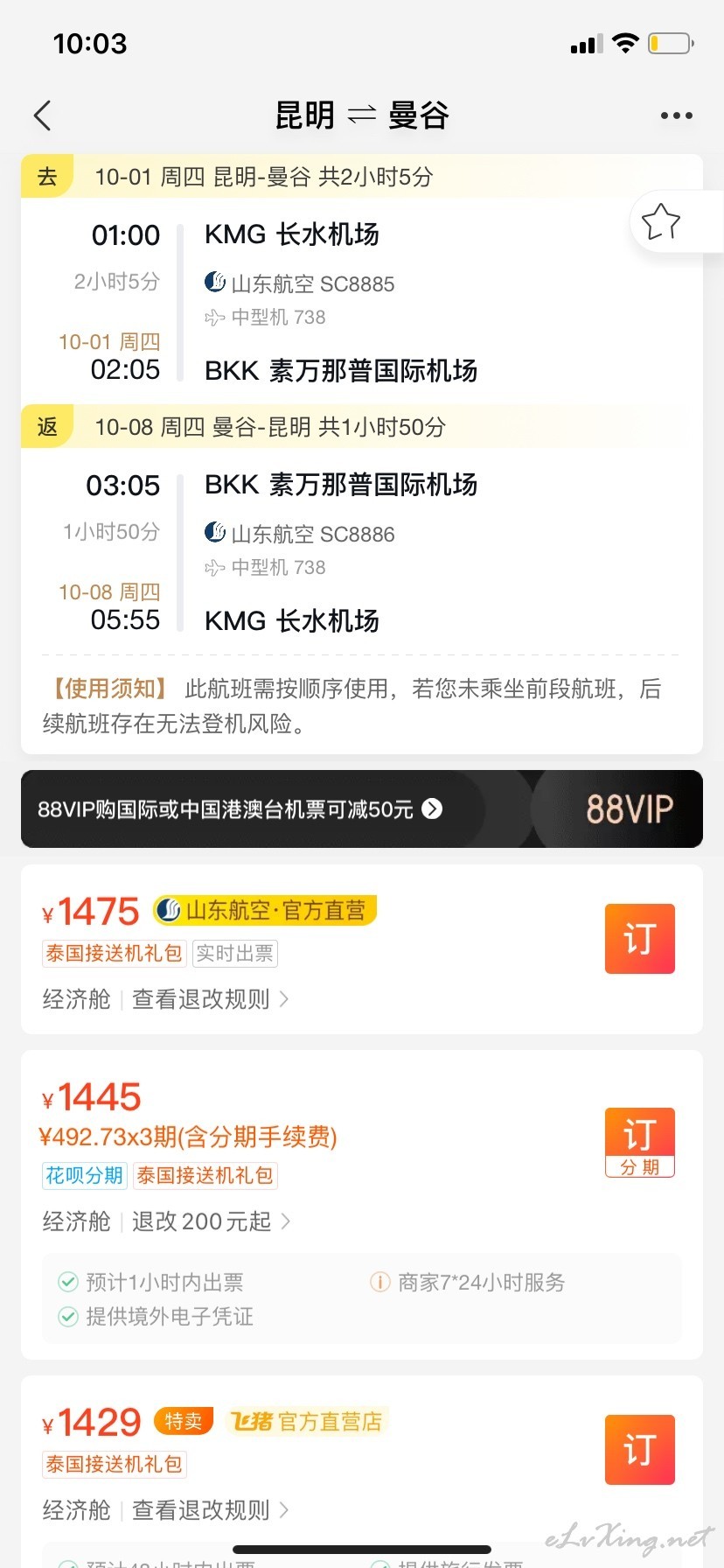The height and width of the screenshot is (1568, 724).
Task: Book the ¥1475 Shandong Airlines official fare
Action: pos(639,939)
